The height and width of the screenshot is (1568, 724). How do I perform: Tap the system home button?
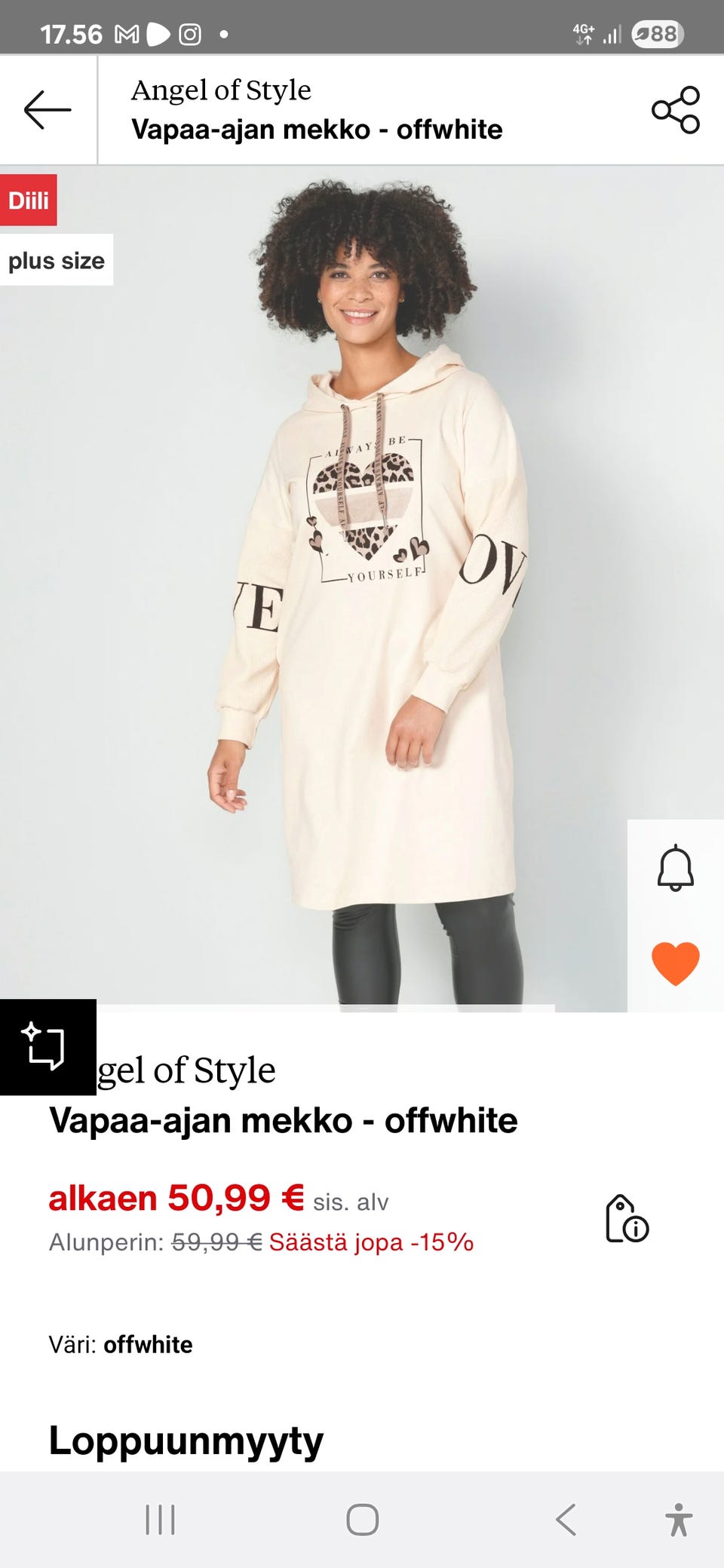click(362, 1520)
